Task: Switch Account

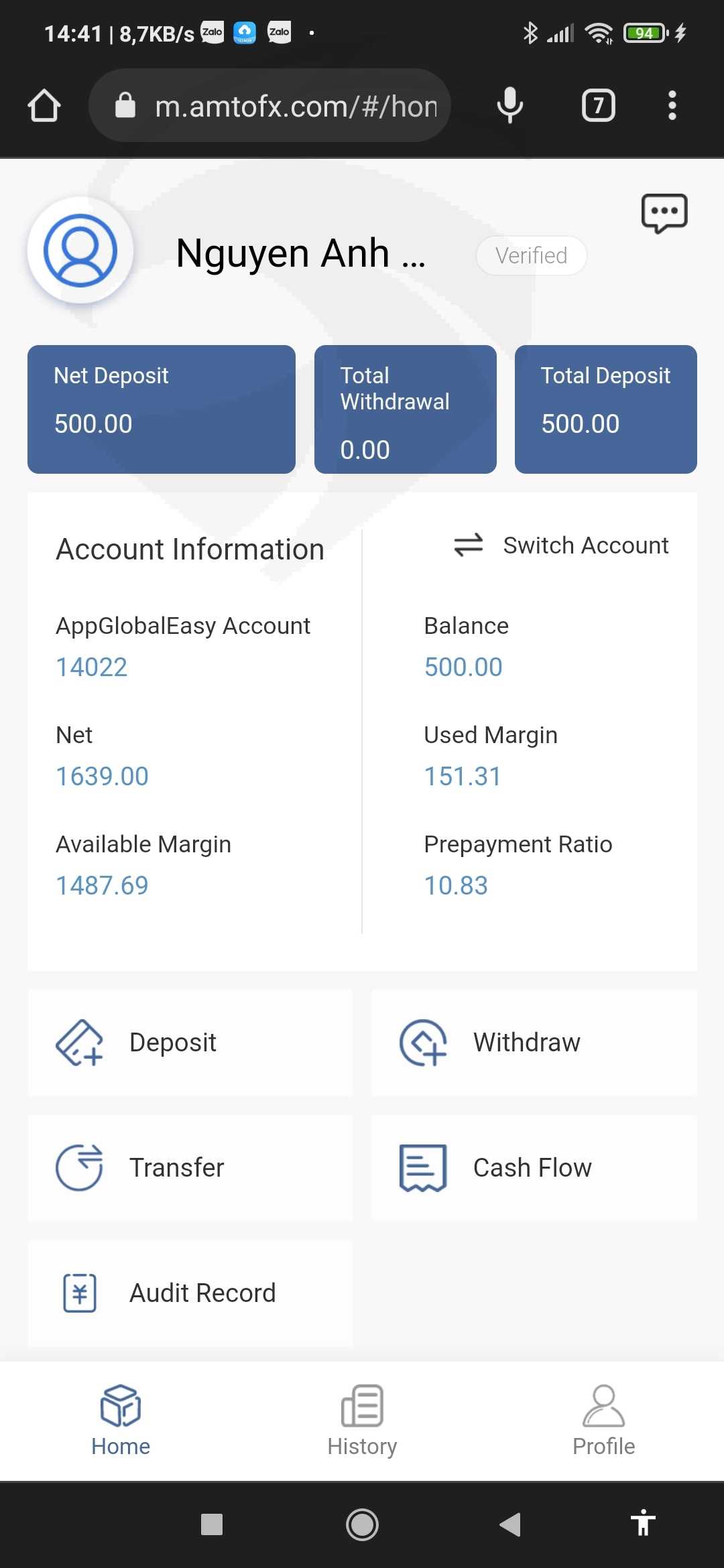Action: coord(561,545)
